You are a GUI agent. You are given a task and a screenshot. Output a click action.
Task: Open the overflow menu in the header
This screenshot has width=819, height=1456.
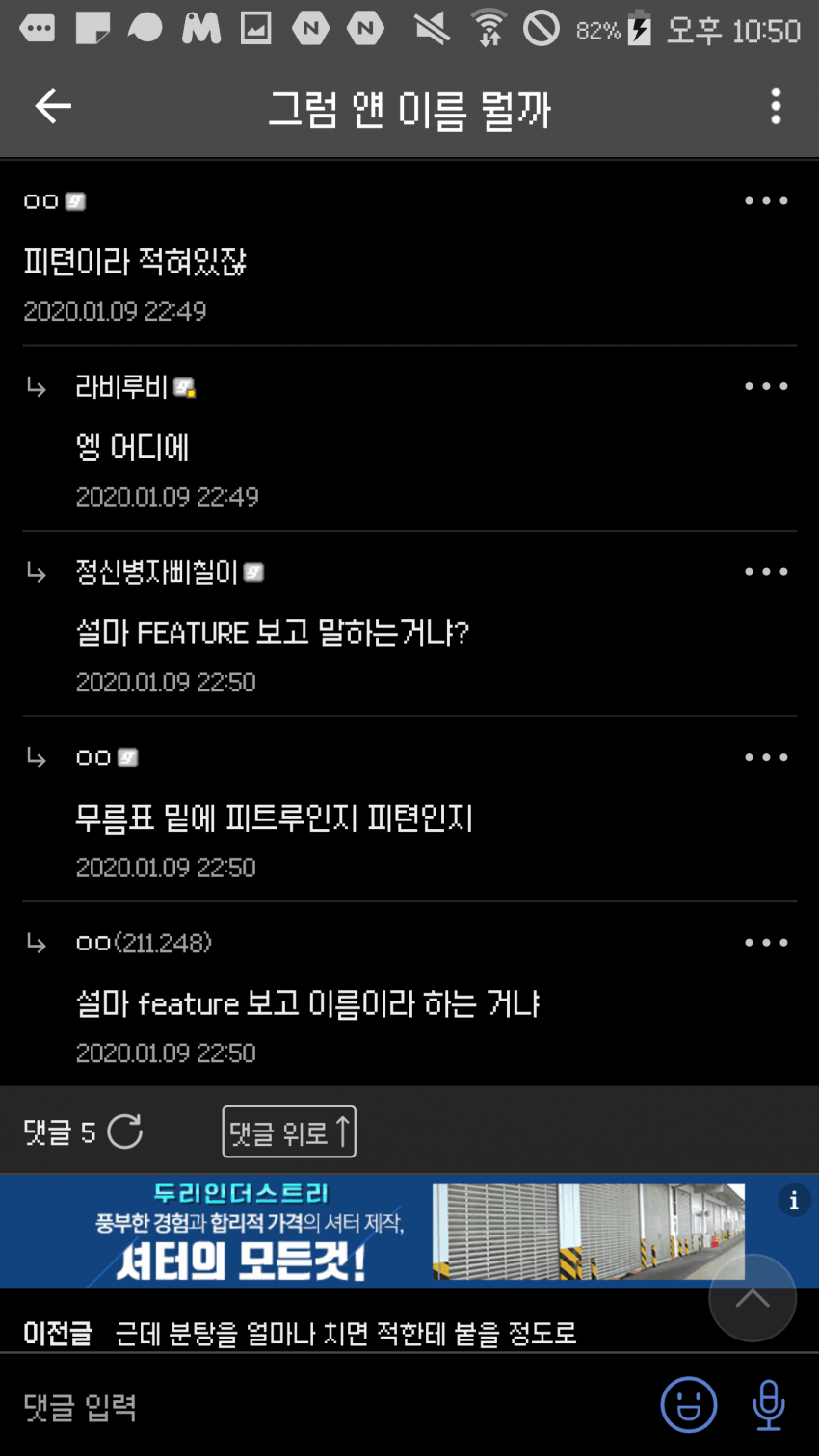[776, 106]
